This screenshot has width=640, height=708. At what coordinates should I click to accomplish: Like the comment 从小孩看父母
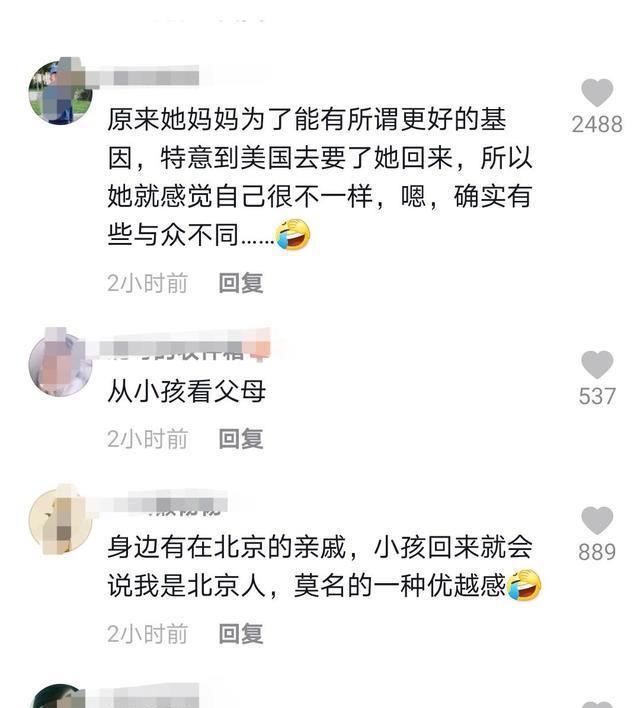(x=597, y=364)
